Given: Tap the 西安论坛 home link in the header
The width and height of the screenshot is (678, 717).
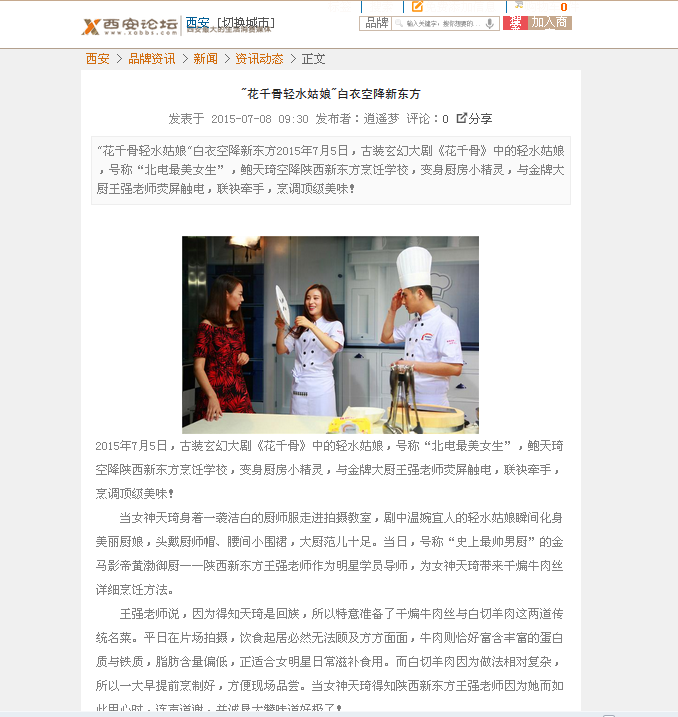Looking at the screenshot, I should click(x=130, y=25).
